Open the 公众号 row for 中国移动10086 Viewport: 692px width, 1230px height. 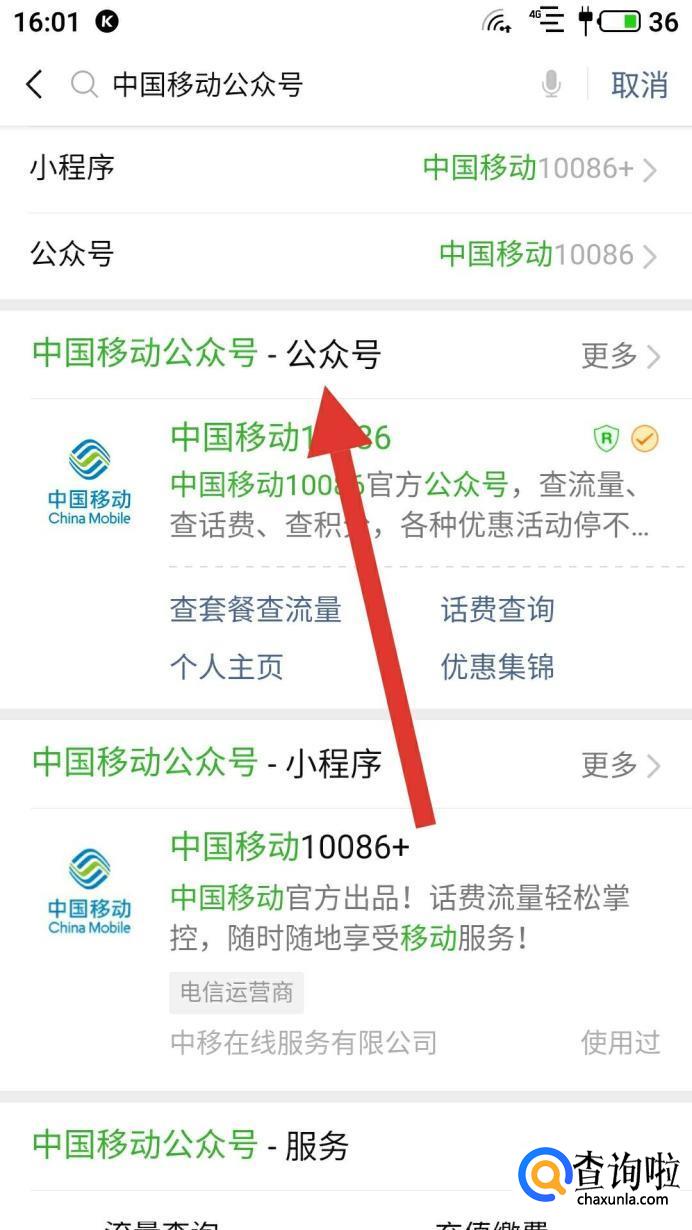[346, 254]
